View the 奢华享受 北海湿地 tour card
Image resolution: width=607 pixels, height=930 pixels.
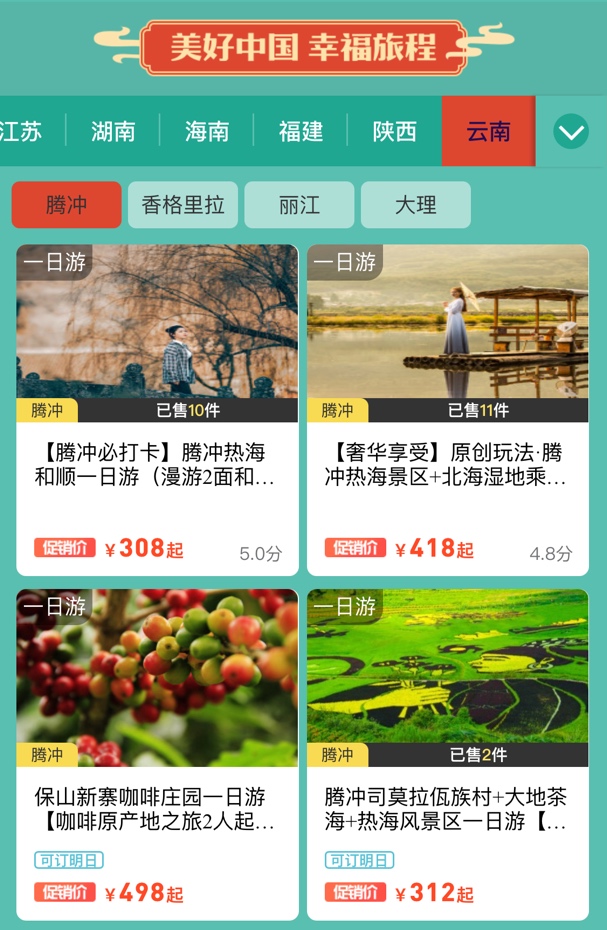click(448, 410)
